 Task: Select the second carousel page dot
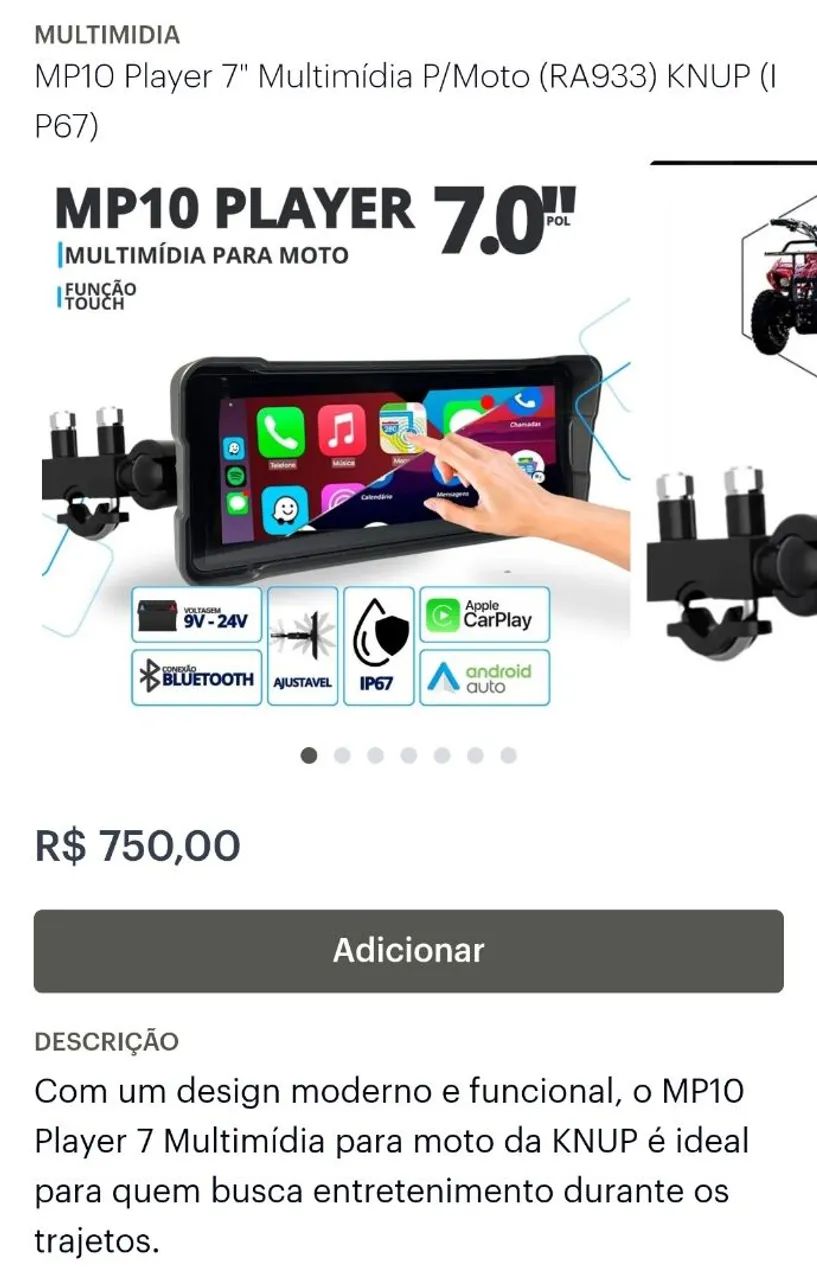coord(342,755)
